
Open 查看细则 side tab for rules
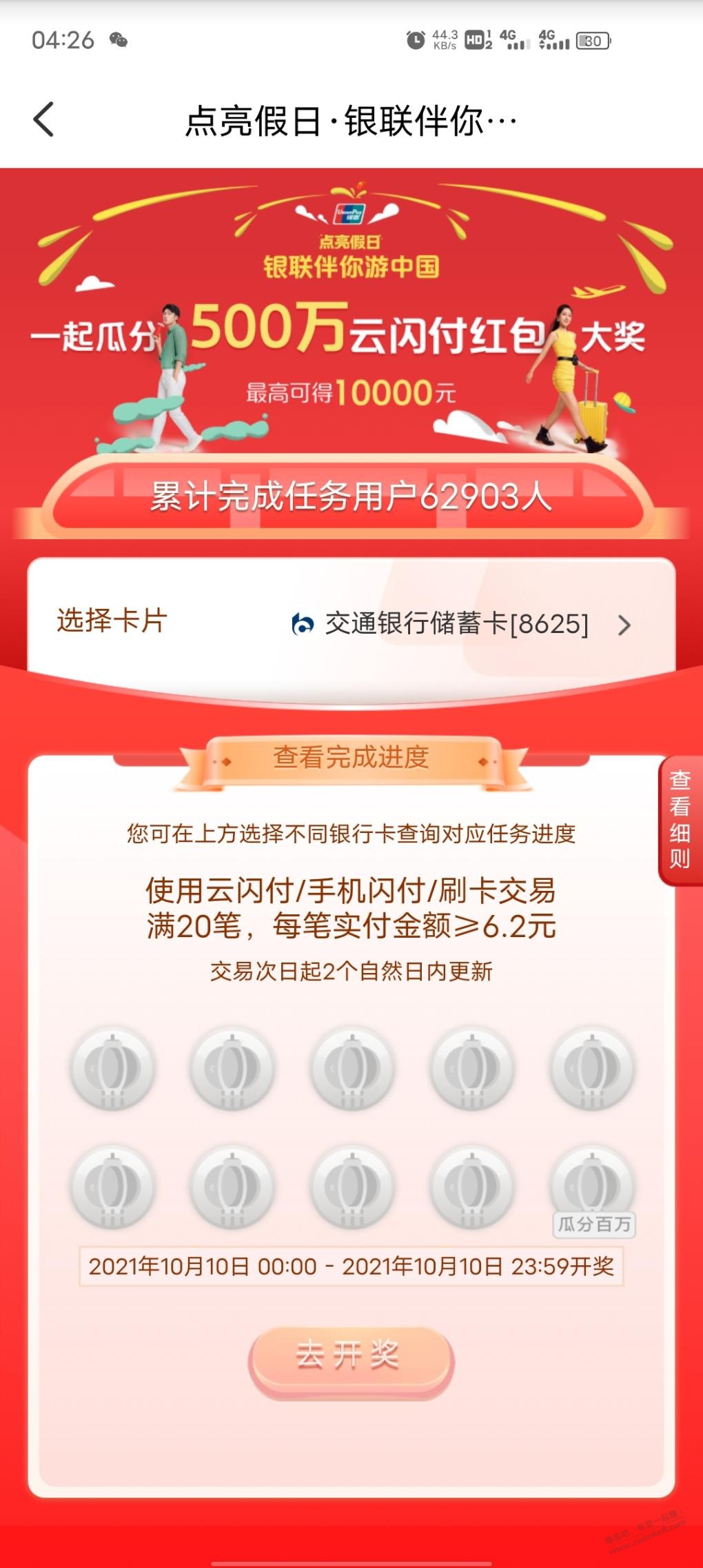(680, 819)
